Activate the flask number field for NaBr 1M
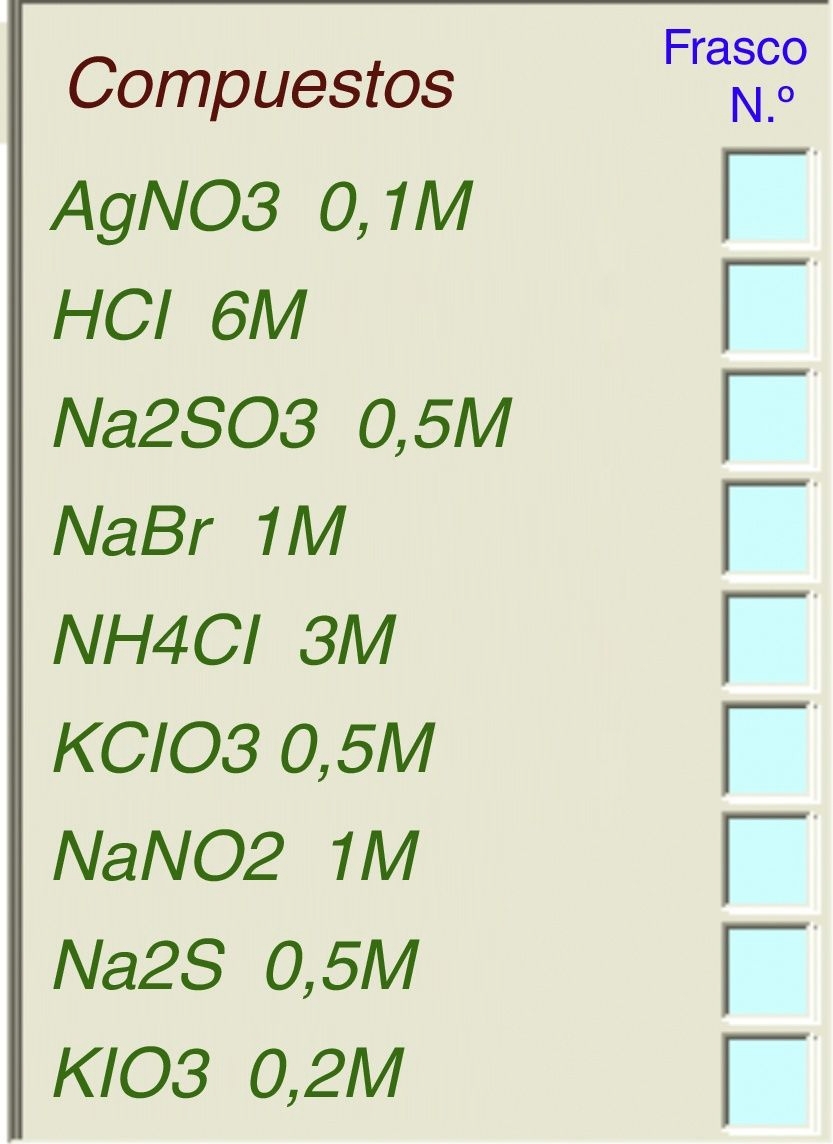833x1144 pixels. [766, 529]
